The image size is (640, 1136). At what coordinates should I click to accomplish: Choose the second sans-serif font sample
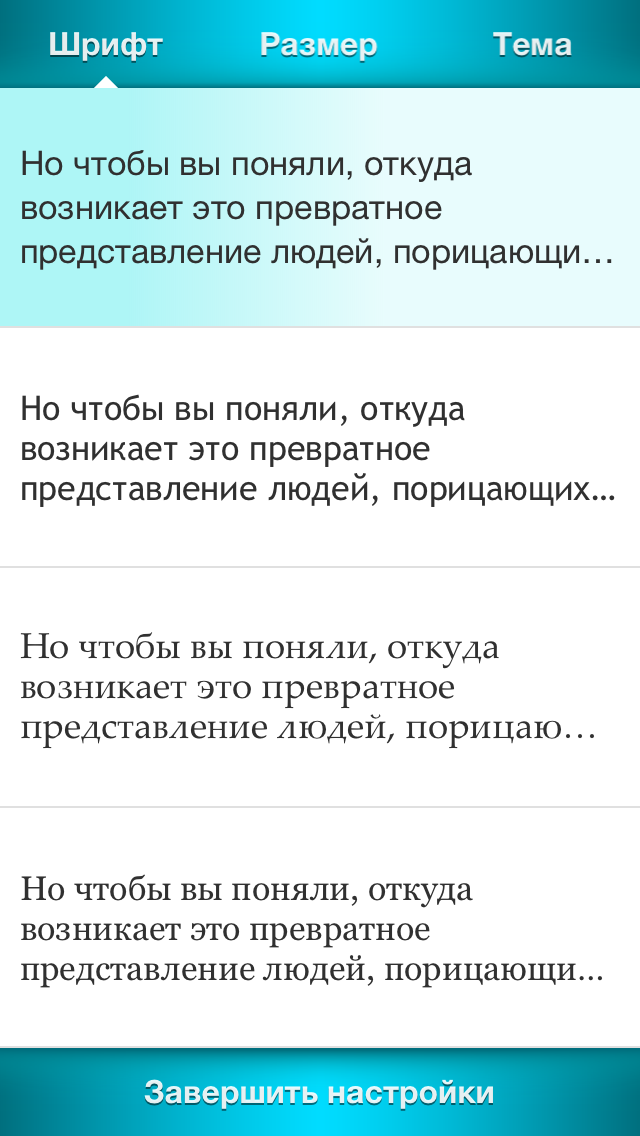[x=320, y=449]
